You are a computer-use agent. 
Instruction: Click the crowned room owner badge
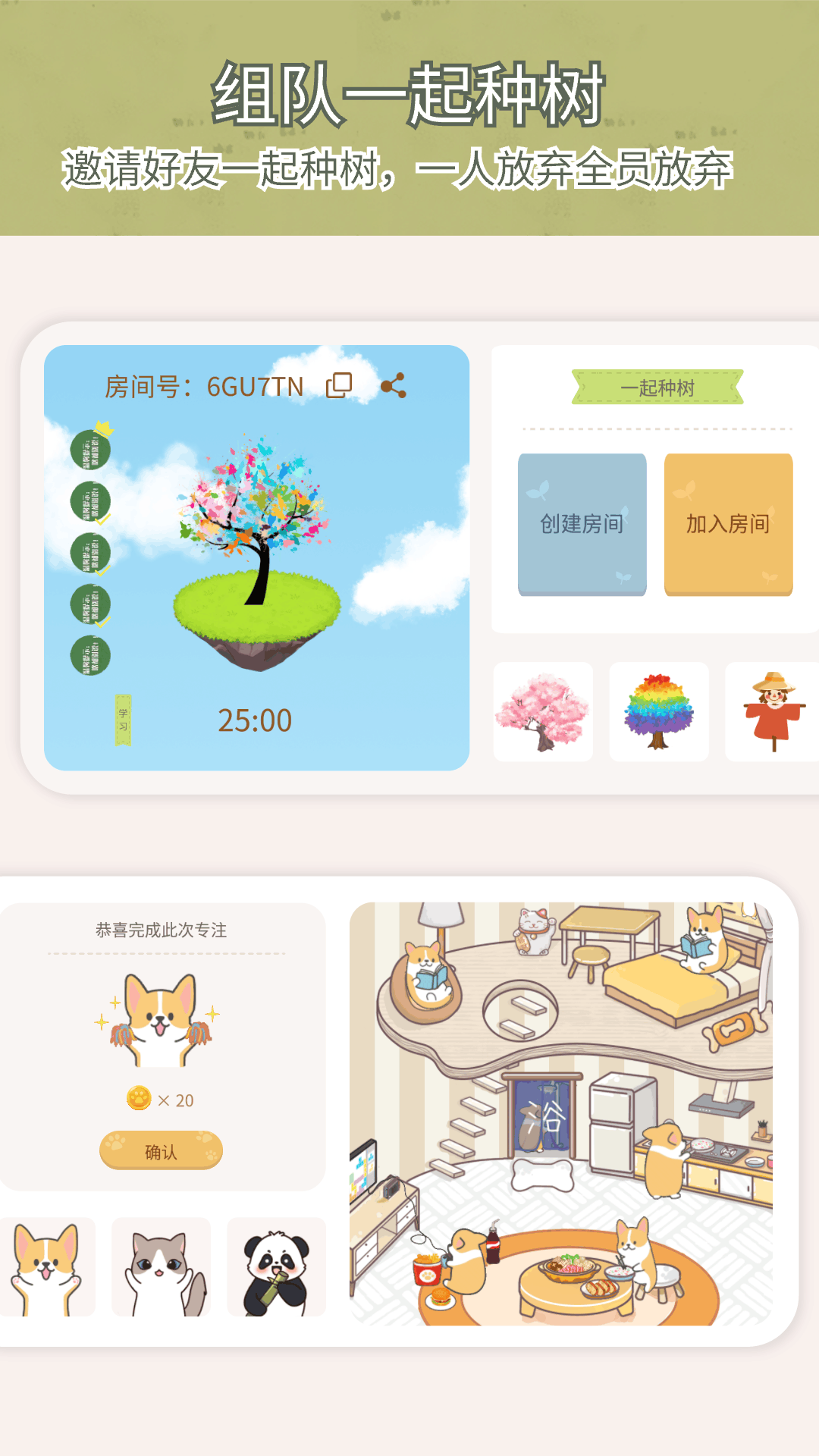coord(90,448)
